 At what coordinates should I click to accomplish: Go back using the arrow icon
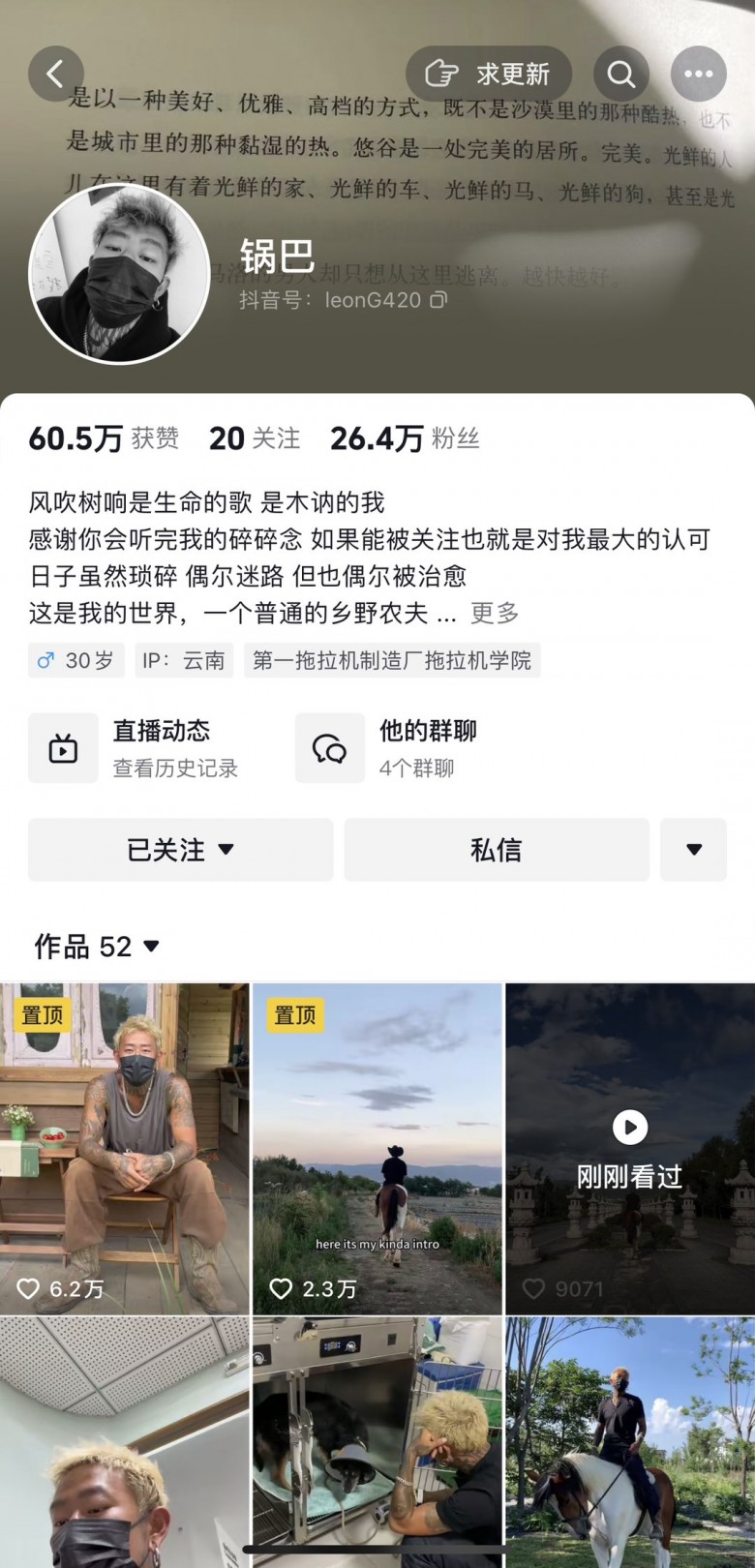click(55, 74)
